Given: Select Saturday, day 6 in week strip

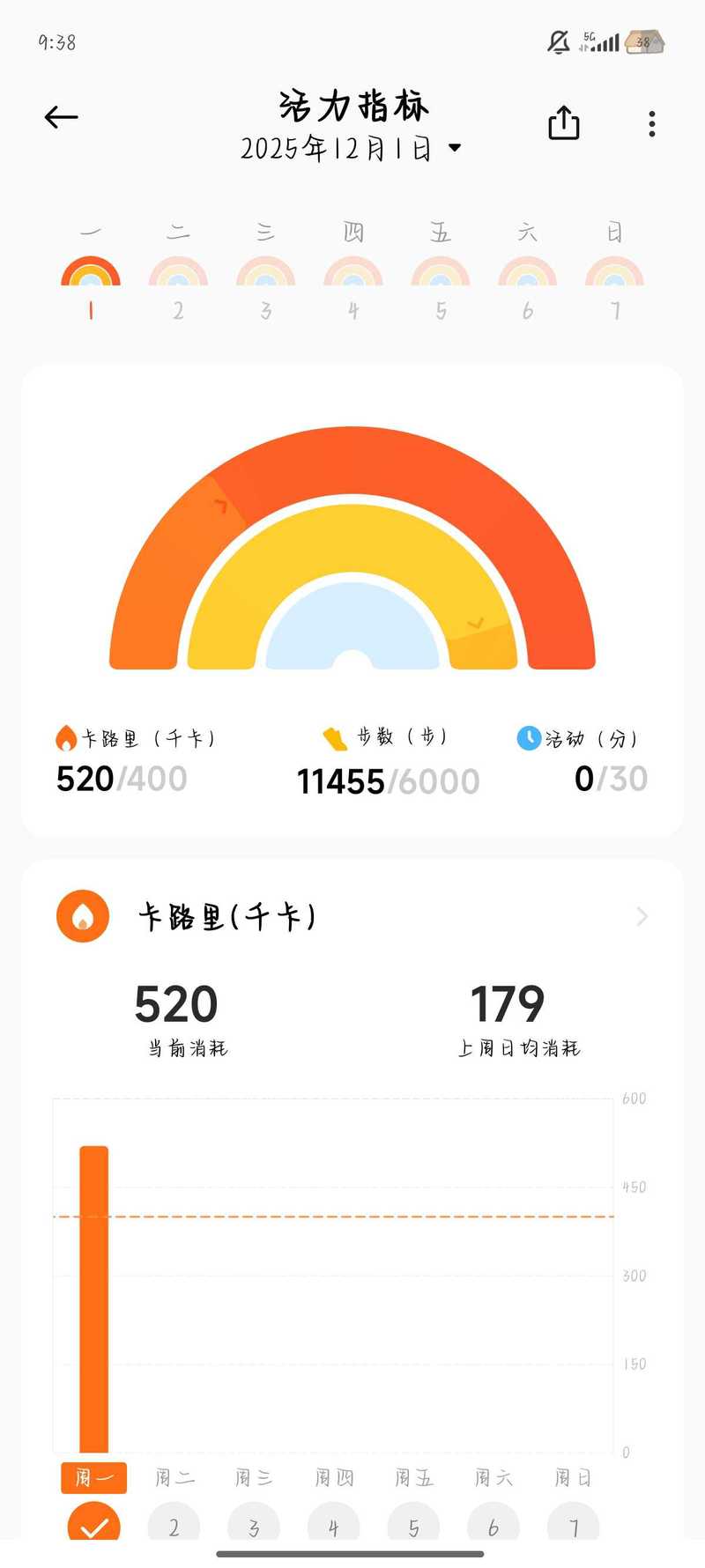Looking at the screenshot, I should [527, 272].
